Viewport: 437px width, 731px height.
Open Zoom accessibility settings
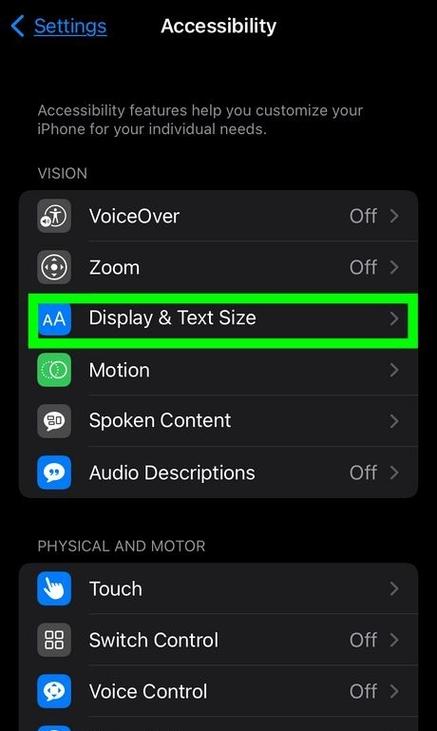[218, 267]
